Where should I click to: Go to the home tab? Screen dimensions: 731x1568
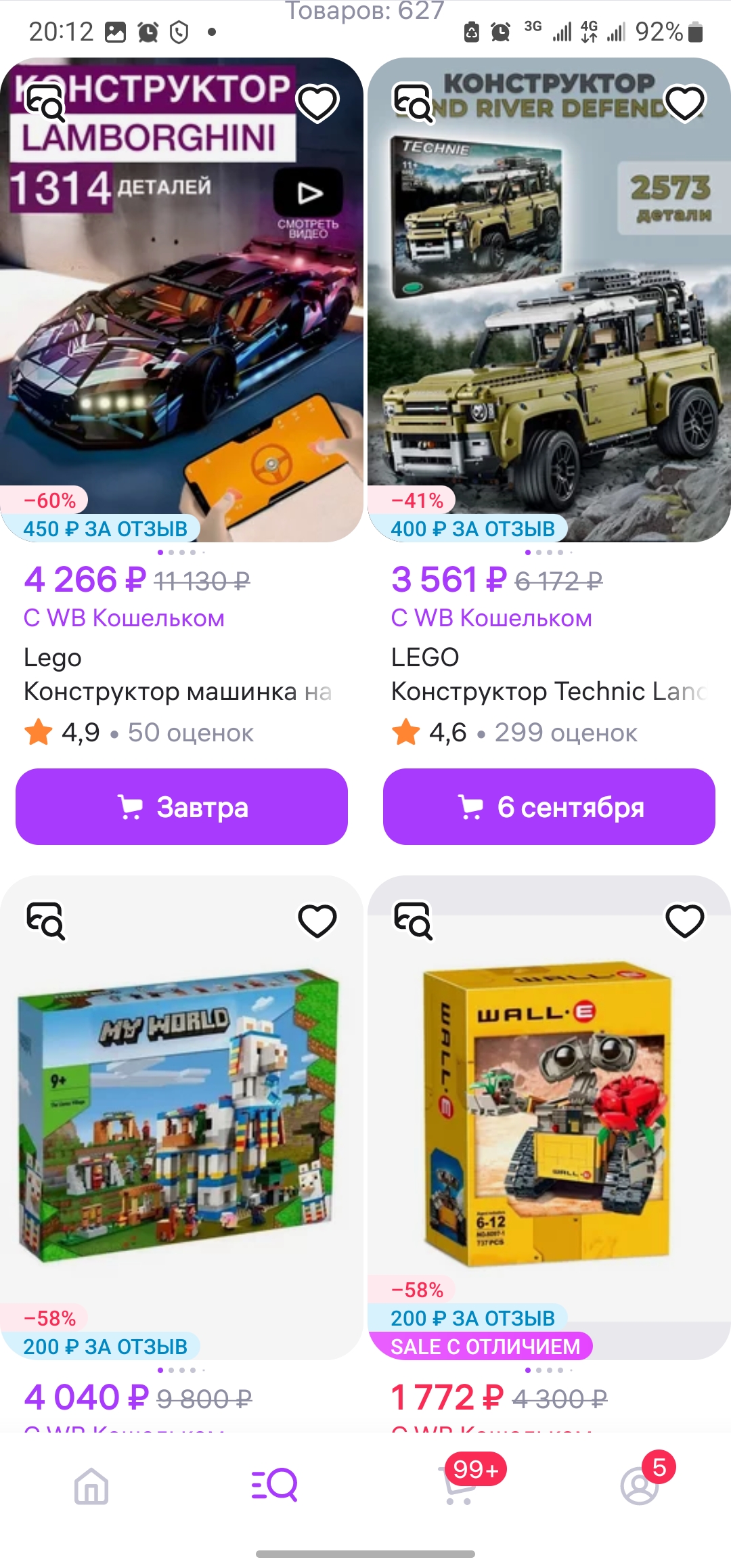91,1485
